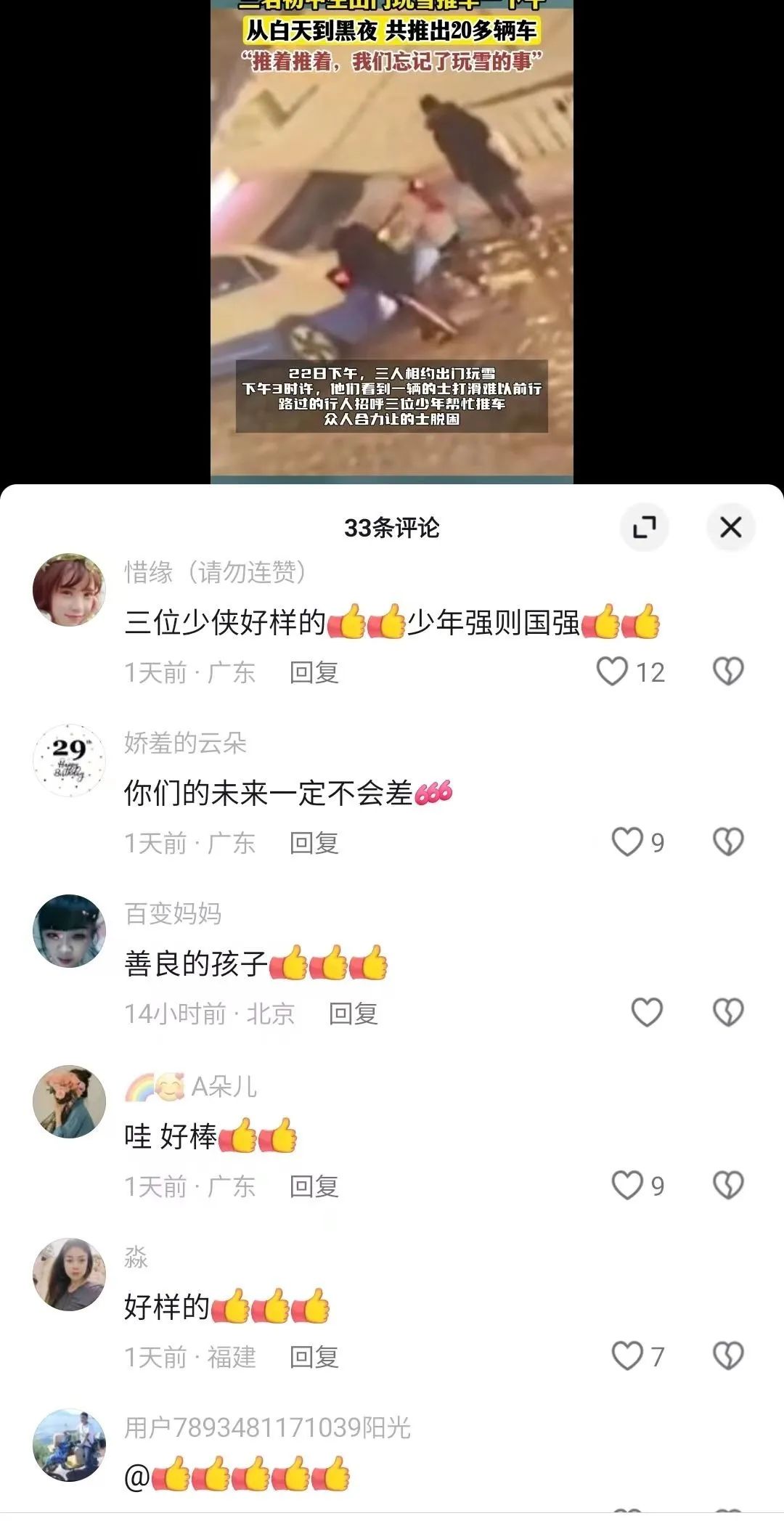Reply to 百变妈妈's comment
Viewport: 784px width, 1521px height.
[x=353, y=1014]
